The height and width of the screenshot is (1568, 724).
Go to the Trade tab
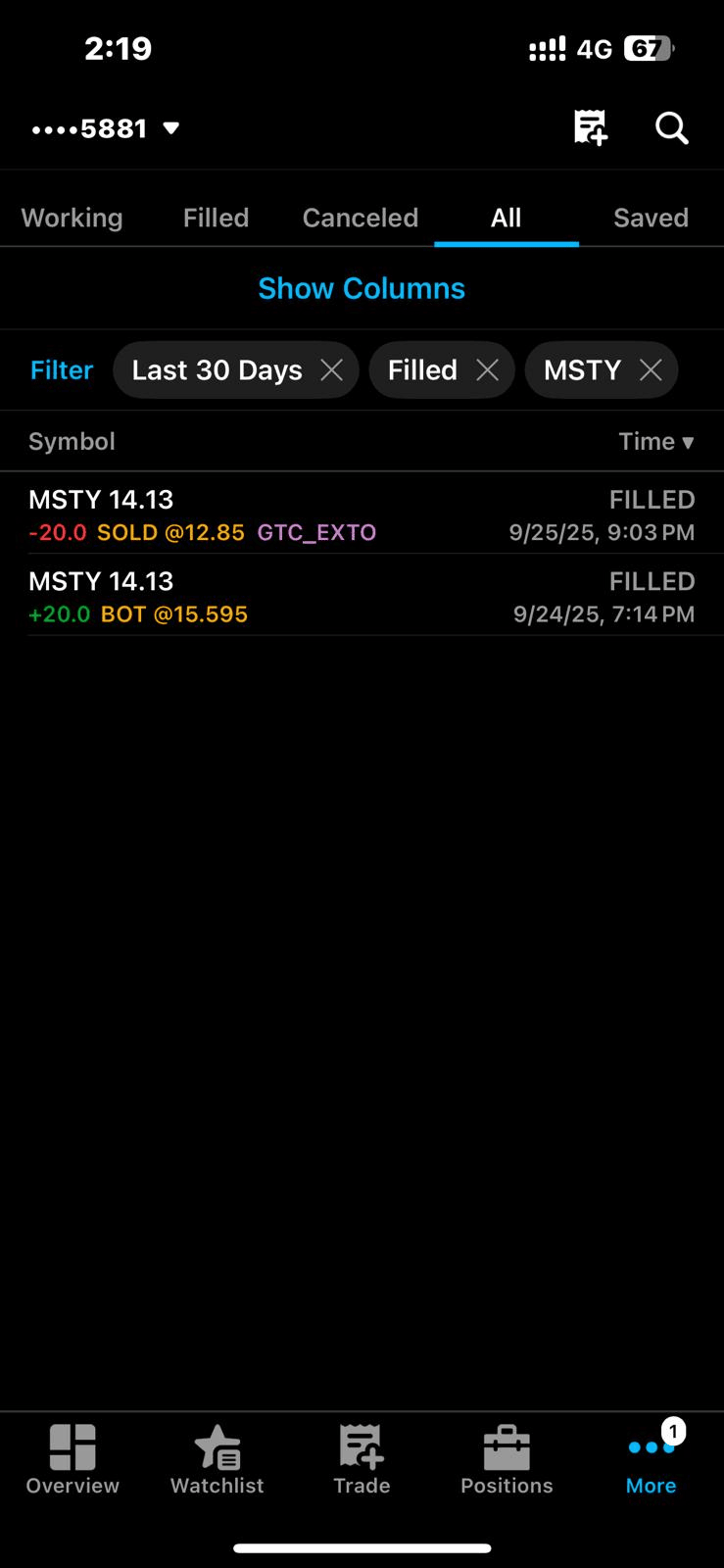coord(362,1459)
